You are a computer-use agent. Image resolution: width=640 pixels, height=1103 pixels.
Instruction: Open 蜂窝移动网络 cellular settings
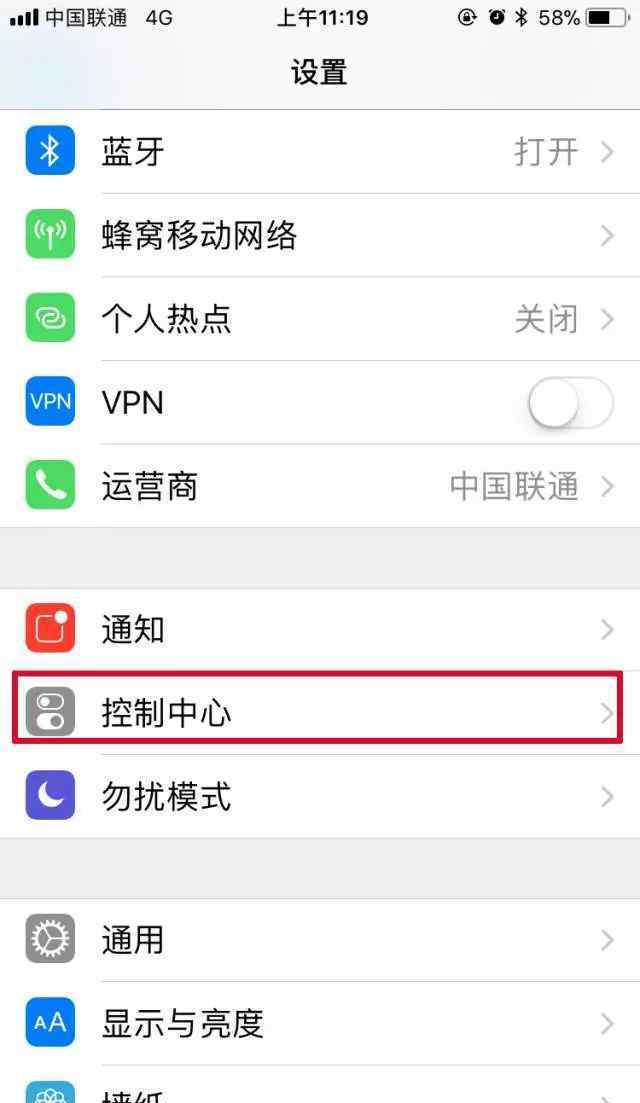(x=320, y=235)
